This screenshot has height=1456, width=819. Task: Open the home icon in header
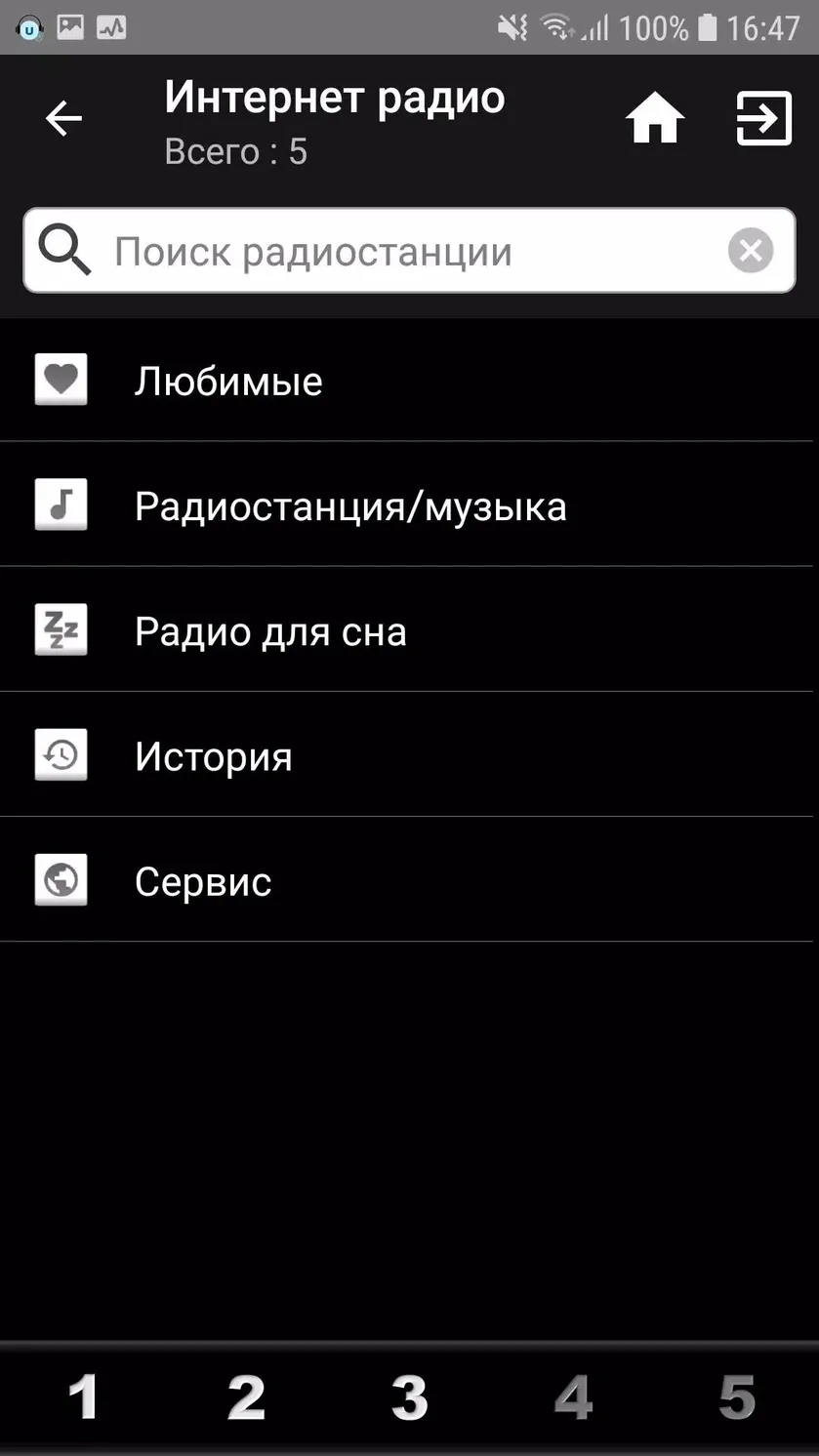click(x=654, y=119)
